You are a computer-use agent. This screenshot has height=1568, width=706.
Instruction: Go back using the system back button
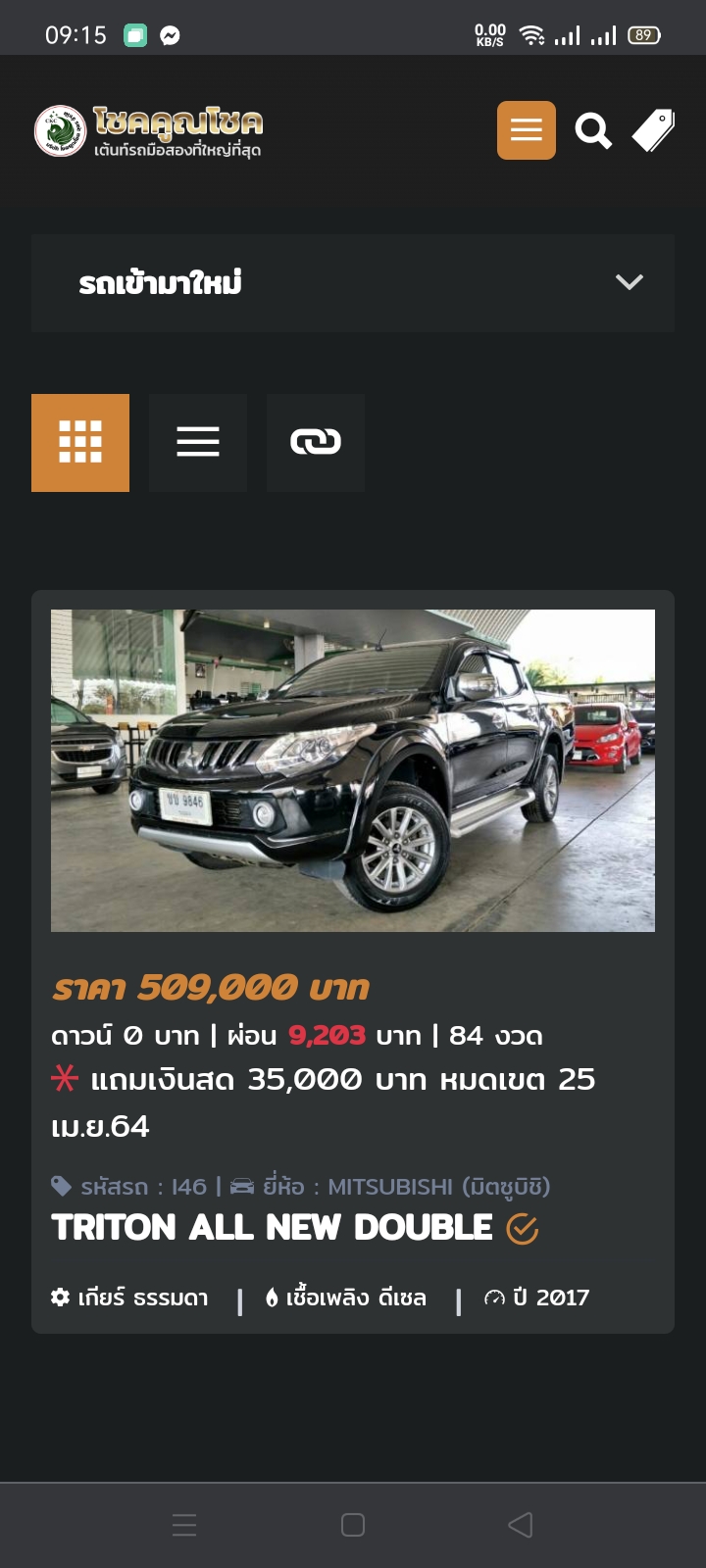(521, 1524)
